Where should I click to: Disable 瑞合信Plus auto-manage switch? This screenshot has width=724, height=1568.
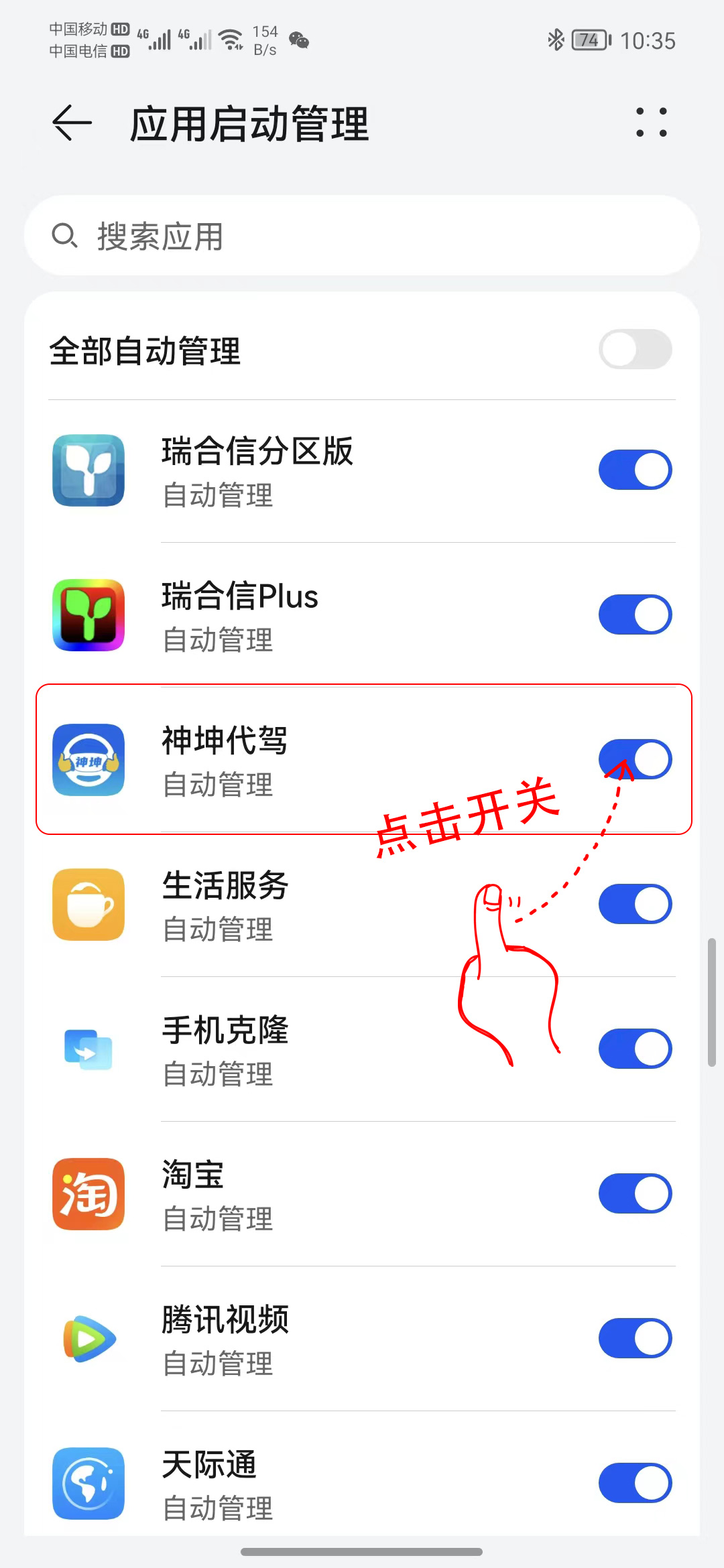click(635, 614)
